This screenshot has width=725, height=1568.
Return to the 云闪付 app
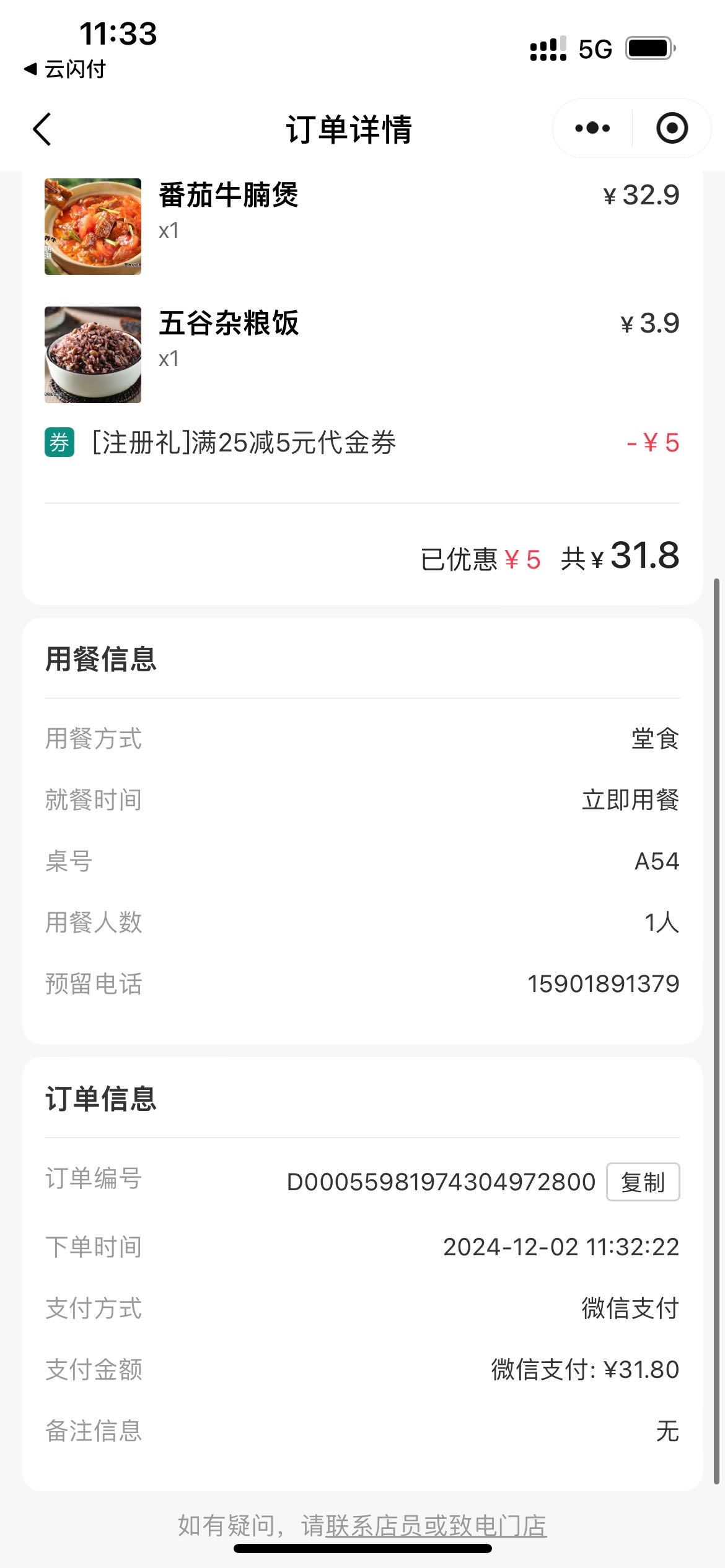click(65, 69)
